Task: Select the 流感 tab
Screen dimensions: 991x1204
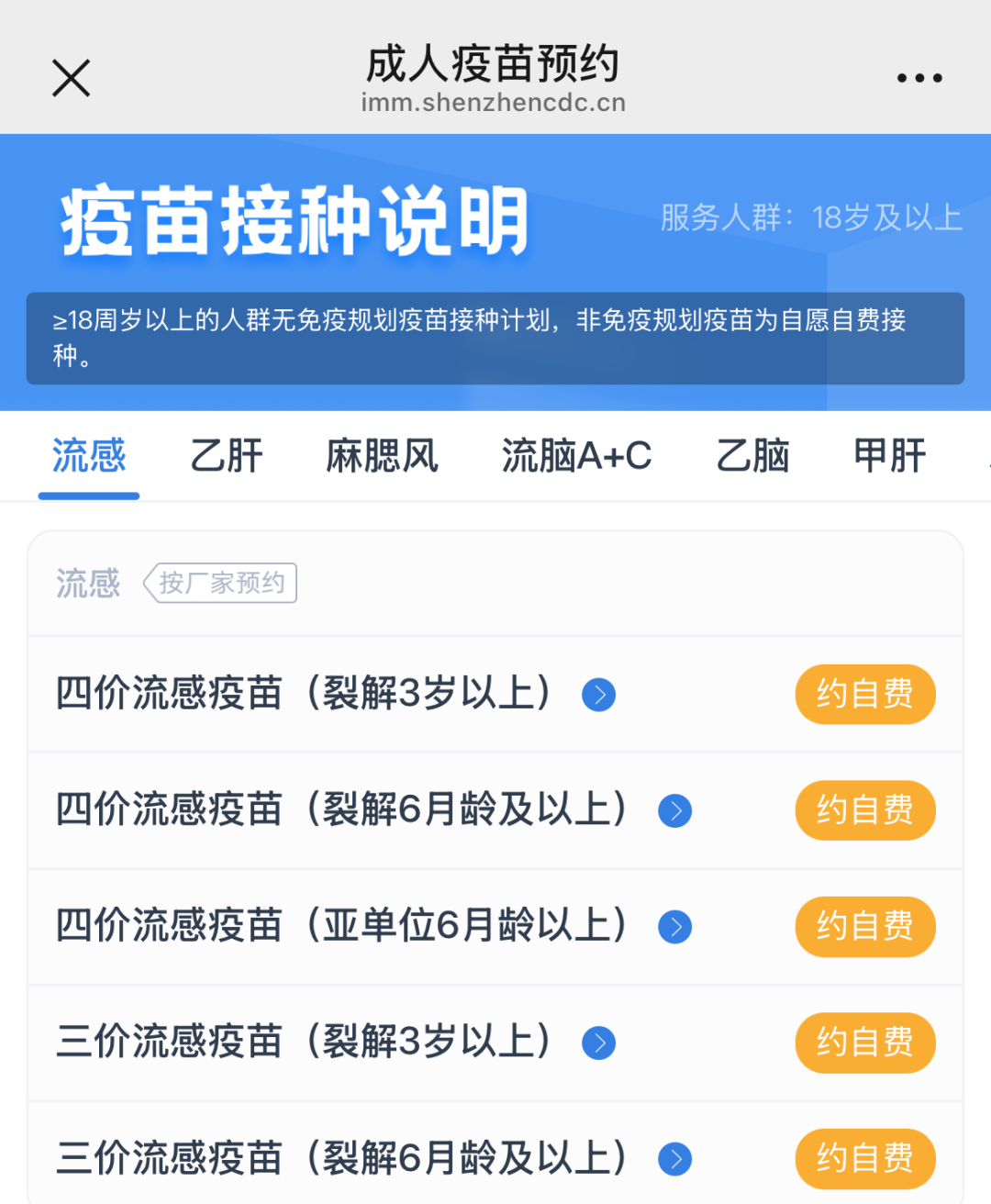Action: click(89, 456)
